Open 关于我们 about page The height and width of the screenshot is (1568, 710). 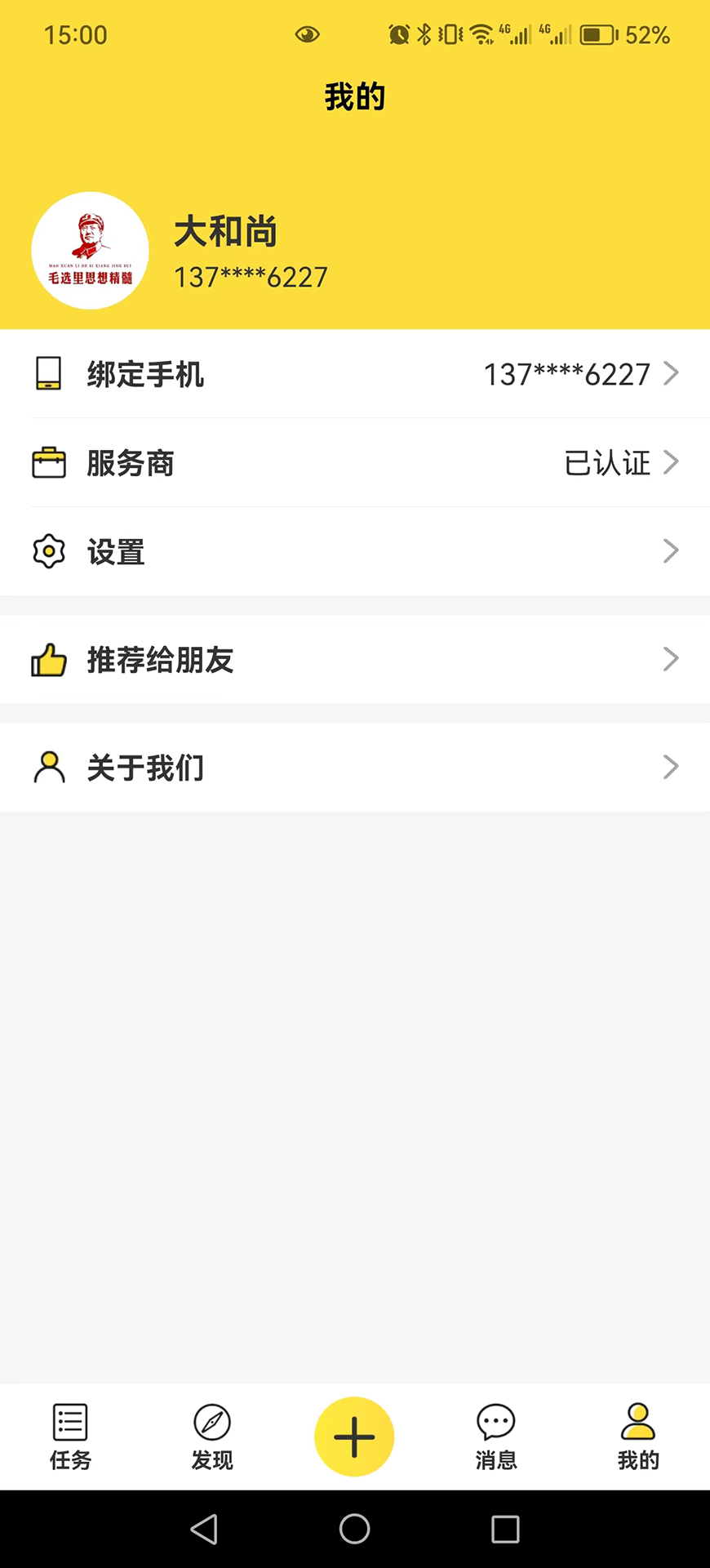coord(355,768)
